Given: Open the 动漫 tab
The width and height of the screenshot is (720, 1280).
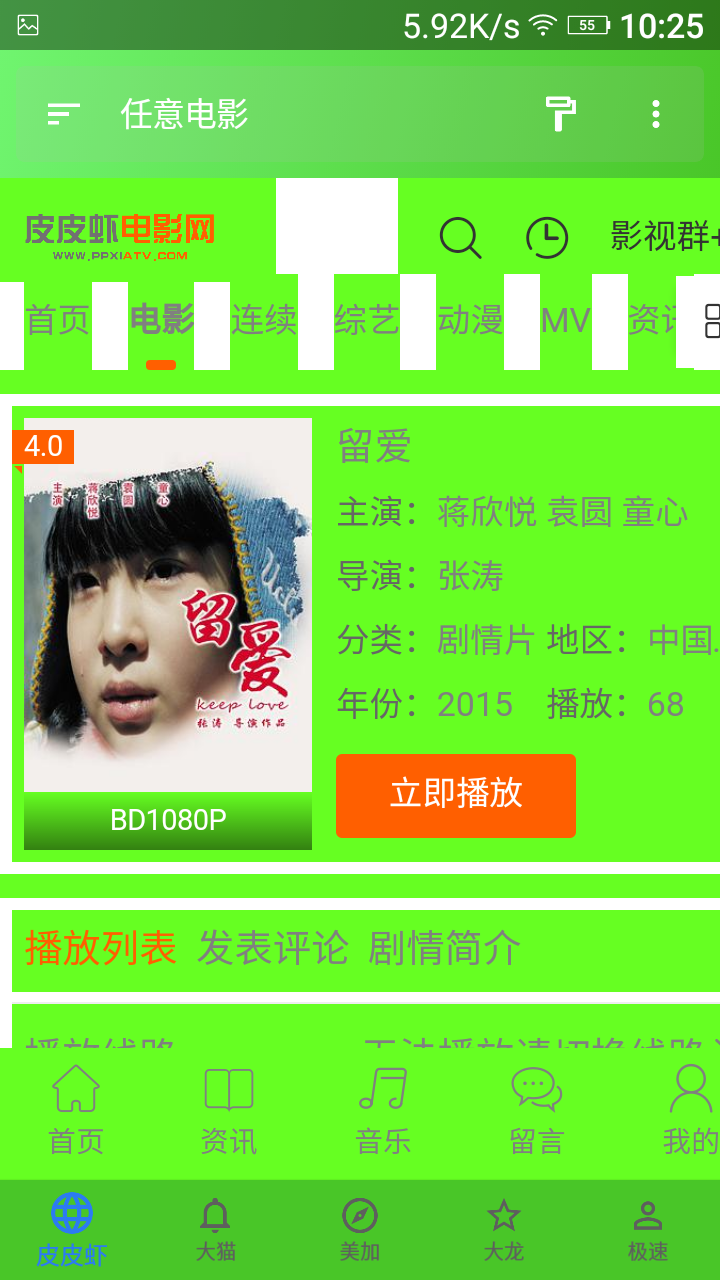Looking at the screenshot, I should (x=470, y=321).
